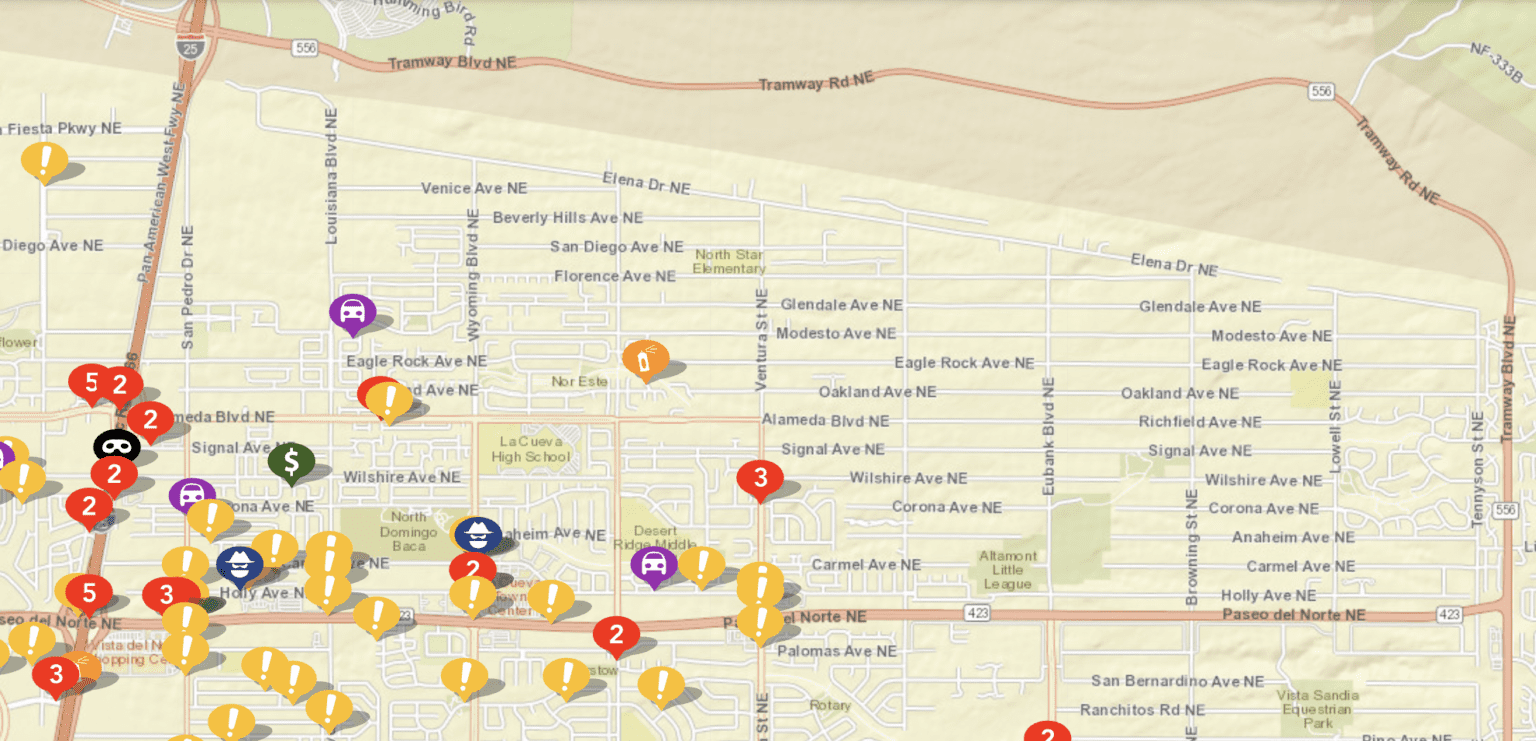1536x741 pixels.
Task: Select the blue burglar marker near Holly Ave
Action: click(239, 564)
